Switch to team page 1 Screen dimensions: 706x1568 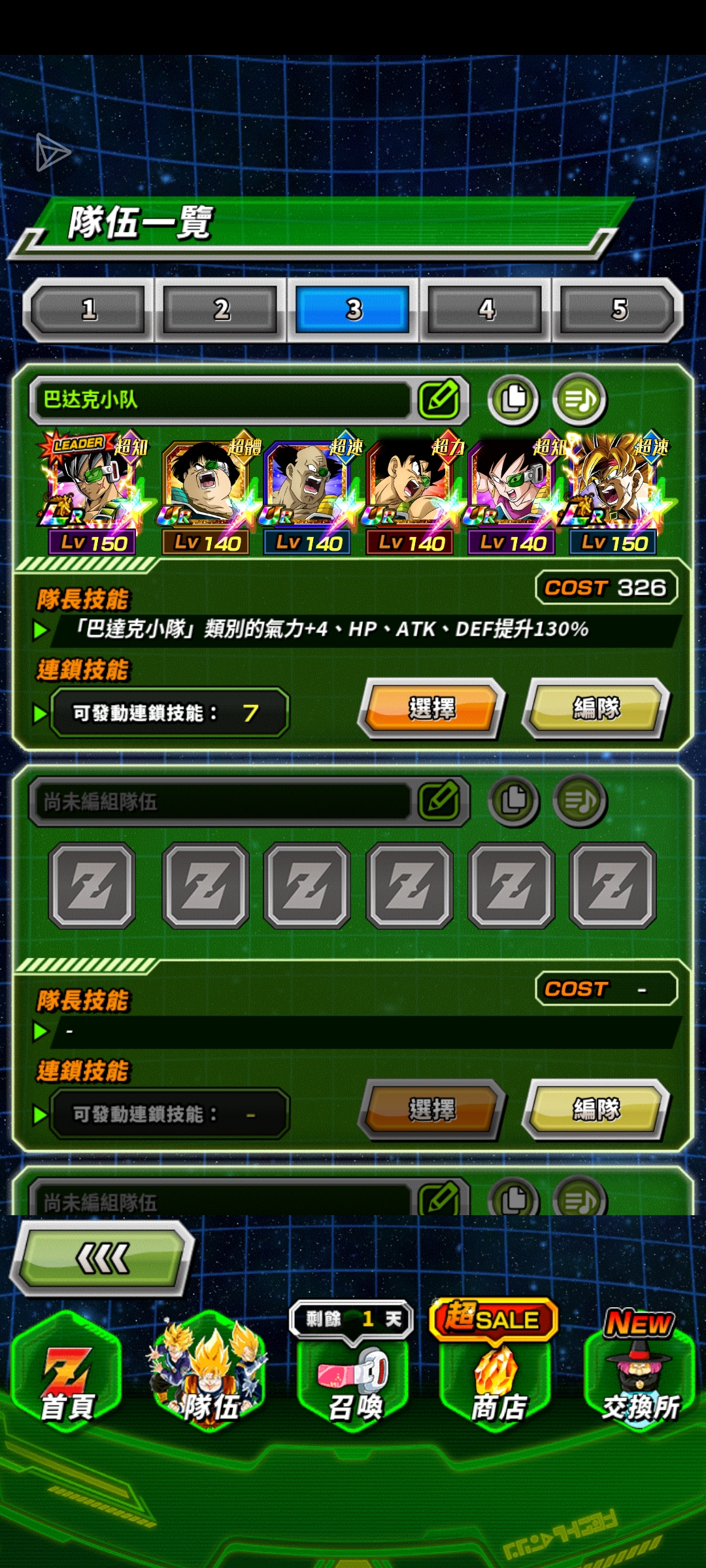click(89, 310)
